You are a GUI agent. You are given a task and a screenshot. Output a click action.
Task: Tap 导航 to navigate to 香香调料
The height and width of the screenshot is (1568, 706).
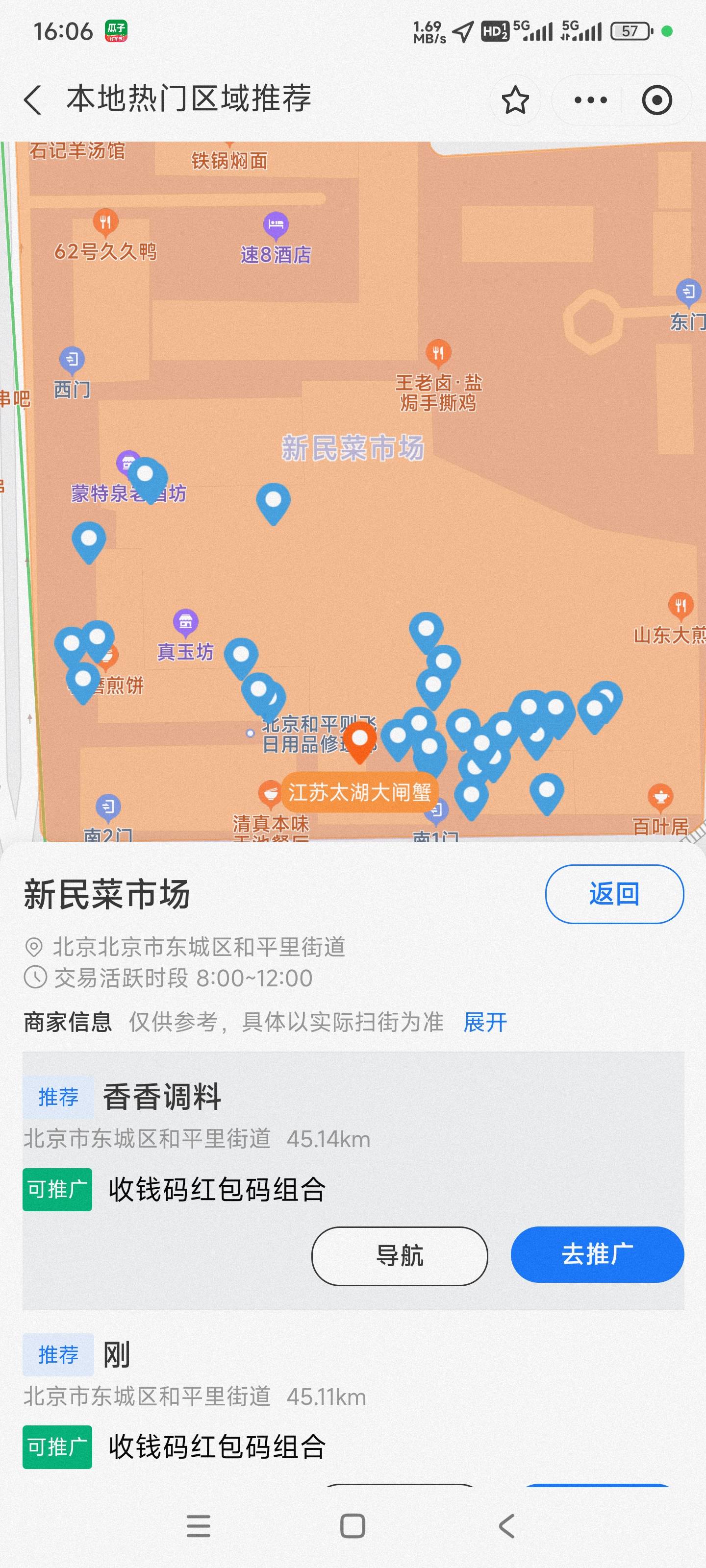click(x=399, y=1255)
